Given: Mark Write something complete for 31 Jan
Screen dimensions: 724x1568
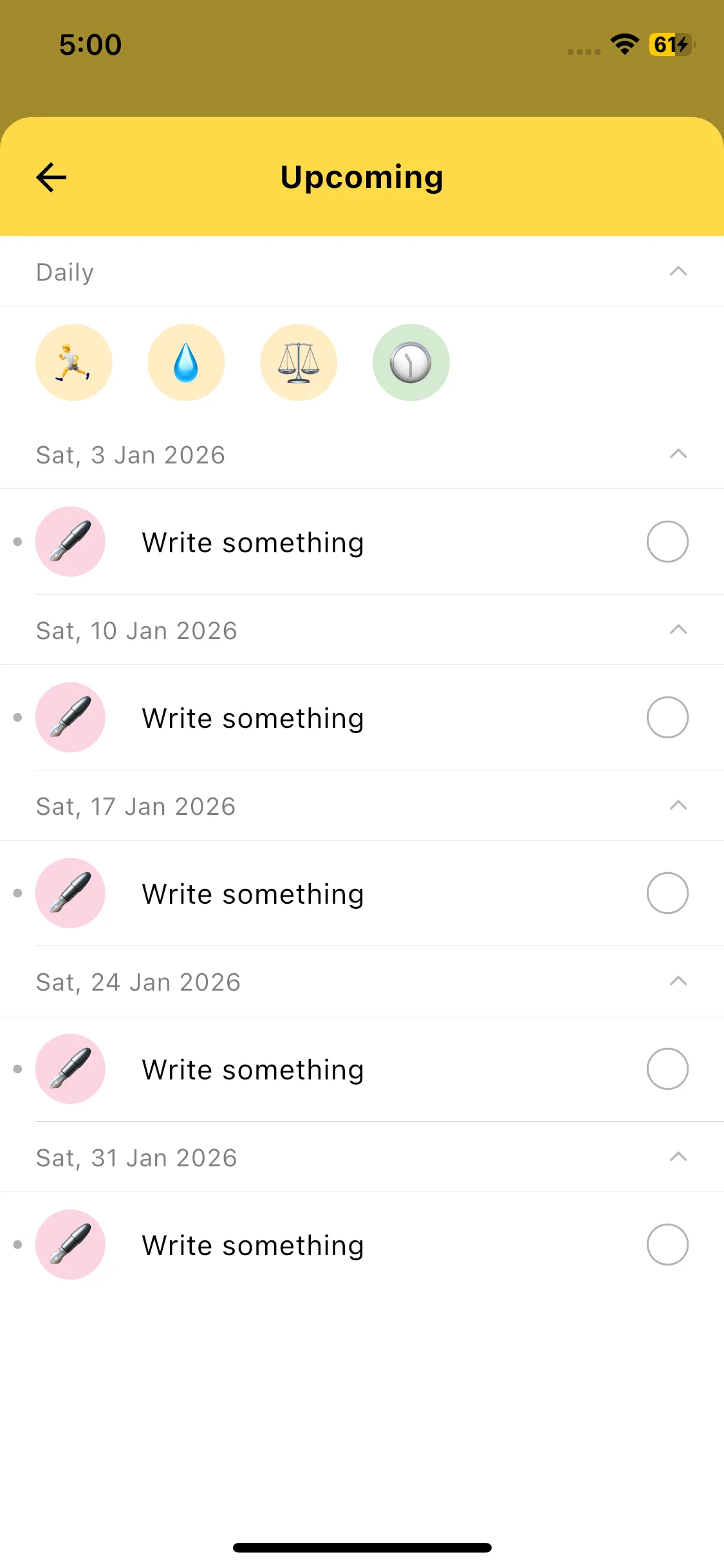Looking at the screenshot, I should coord(667,1244).
